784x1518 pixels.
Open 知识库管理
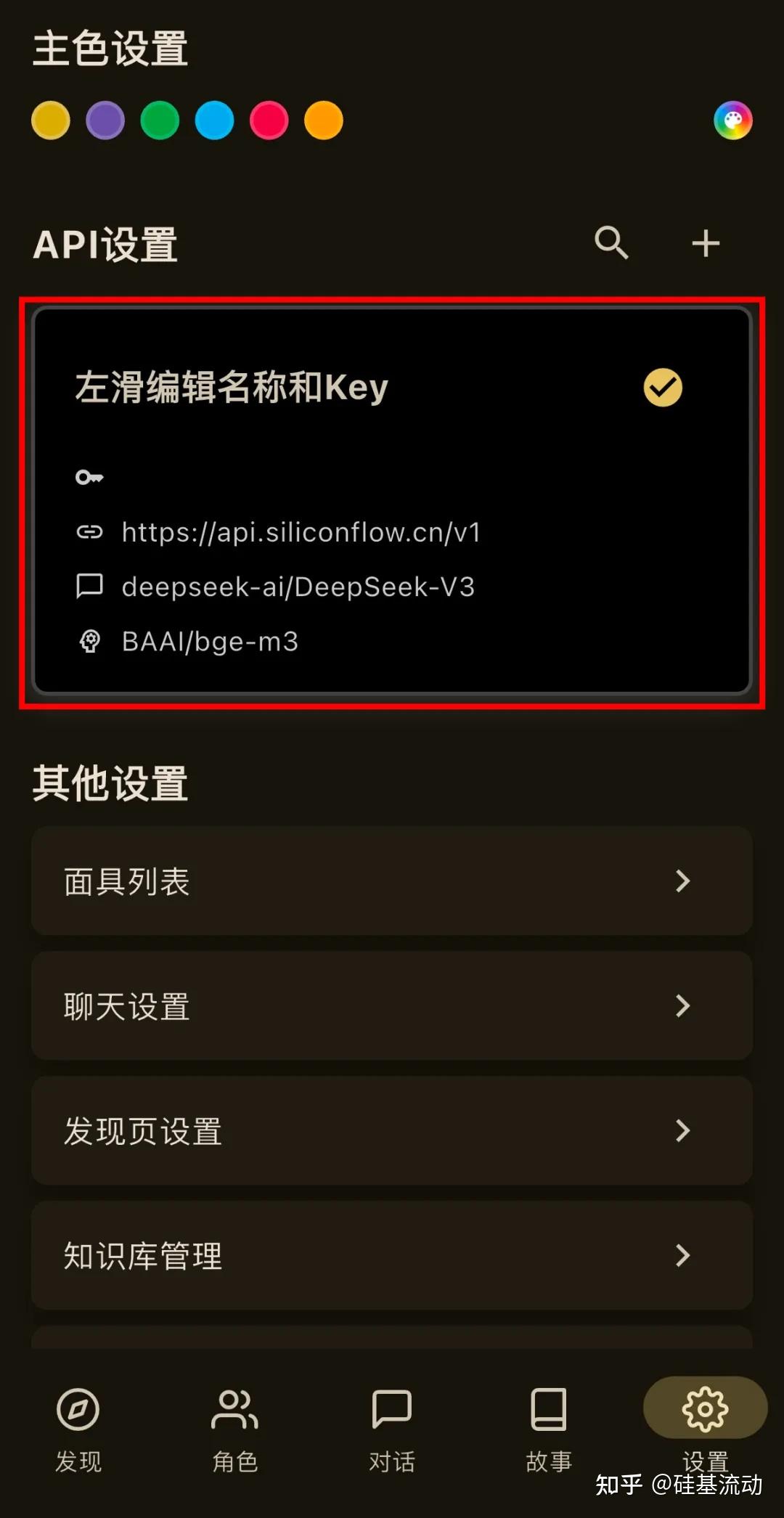click(x=392, y=1257)
